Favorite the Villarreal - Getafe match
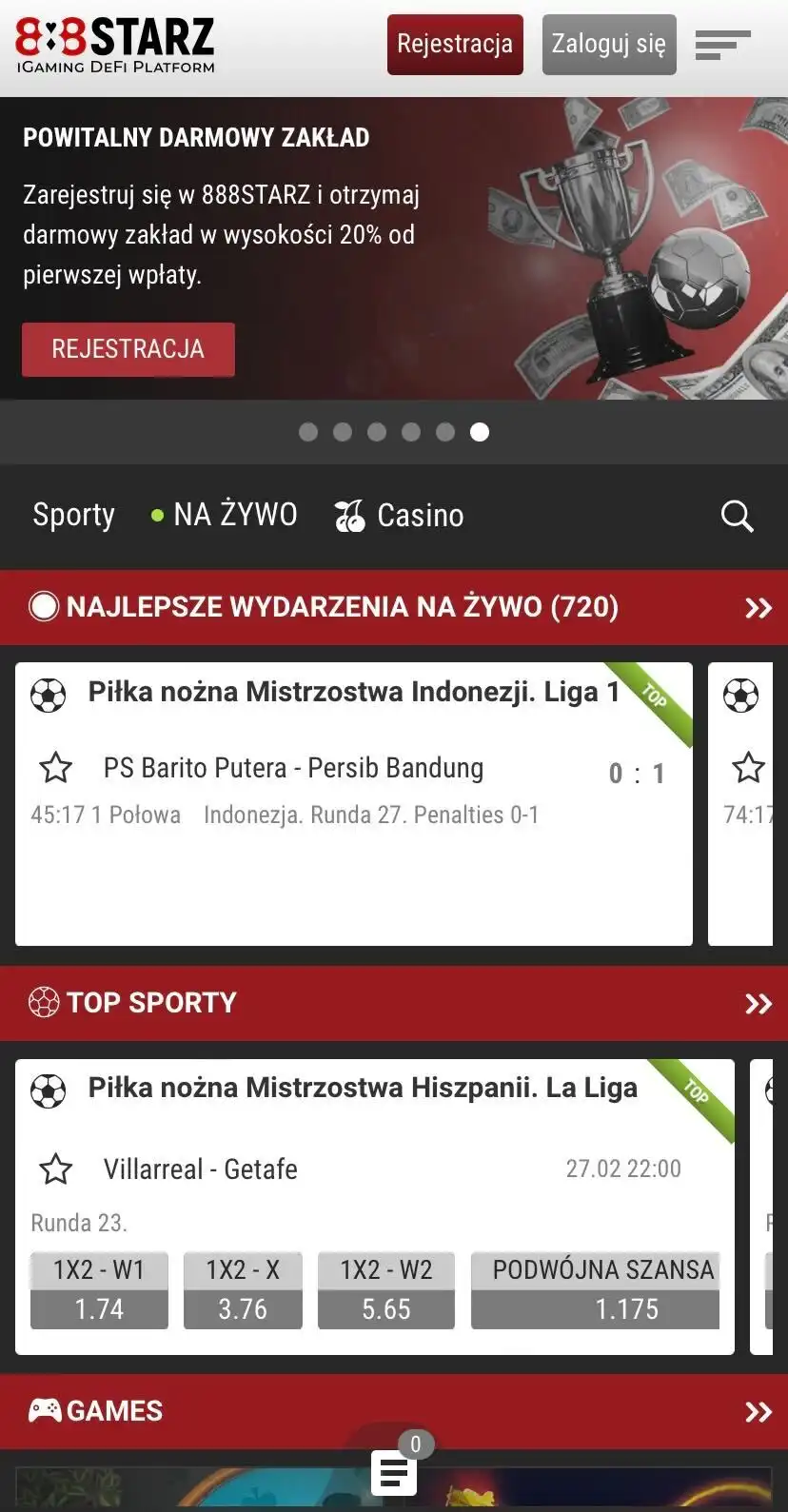This screenshot has width=788, height=1512. [56, 1168]
